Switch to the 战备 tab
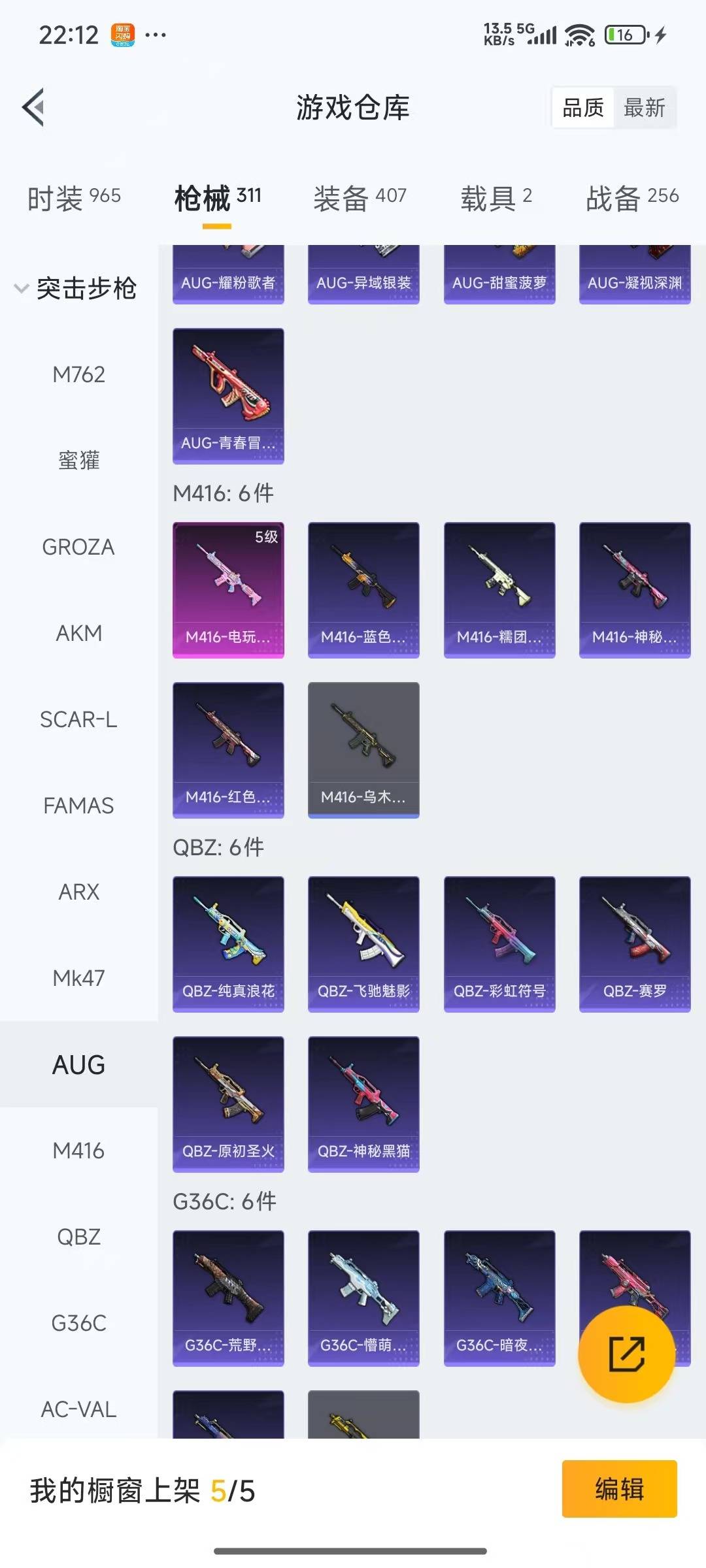Image resolution: width=706 pixels, height=1568 pixels. tap(631, 197)
